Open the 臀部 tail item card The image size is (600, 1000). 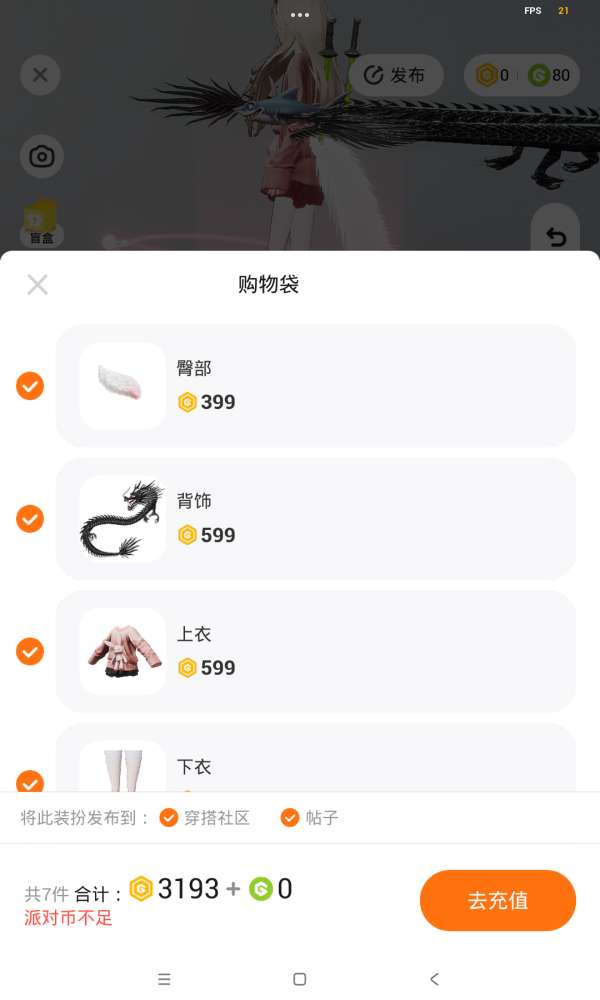[316, 385]
